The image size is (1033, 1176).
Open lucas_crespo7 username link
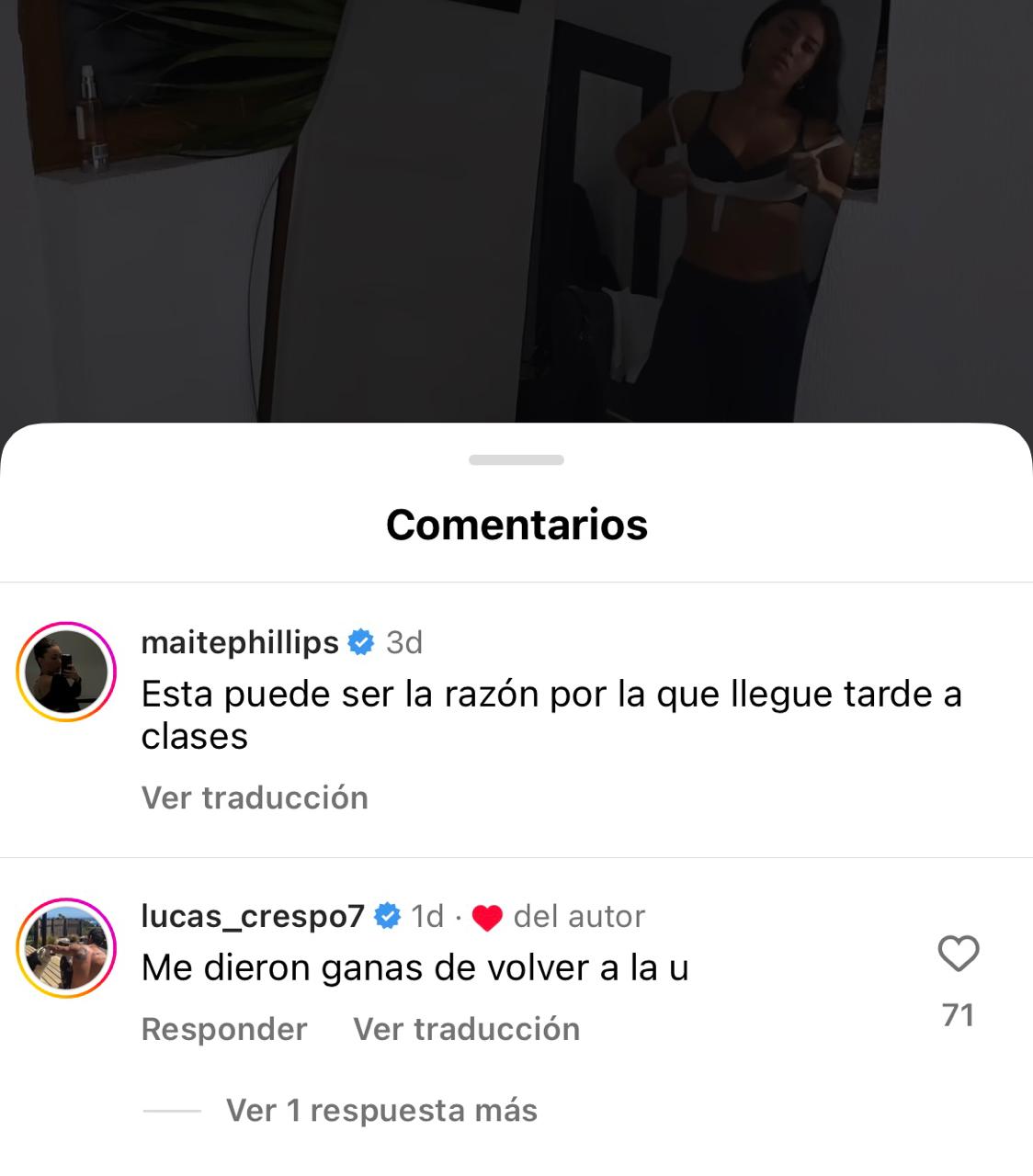pos(253,916)
